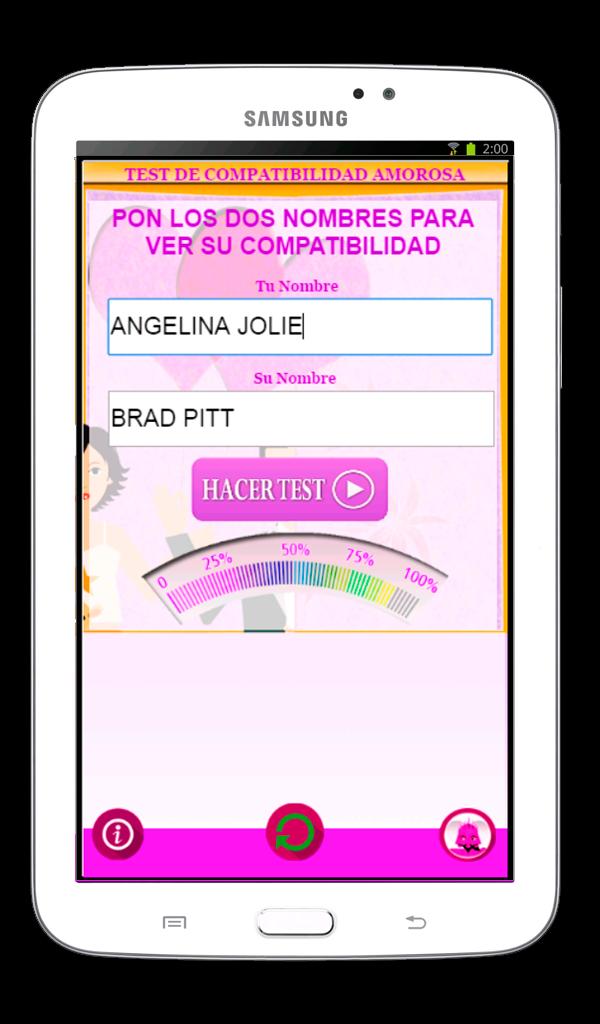Open the info icon

(x=118, y=835)
